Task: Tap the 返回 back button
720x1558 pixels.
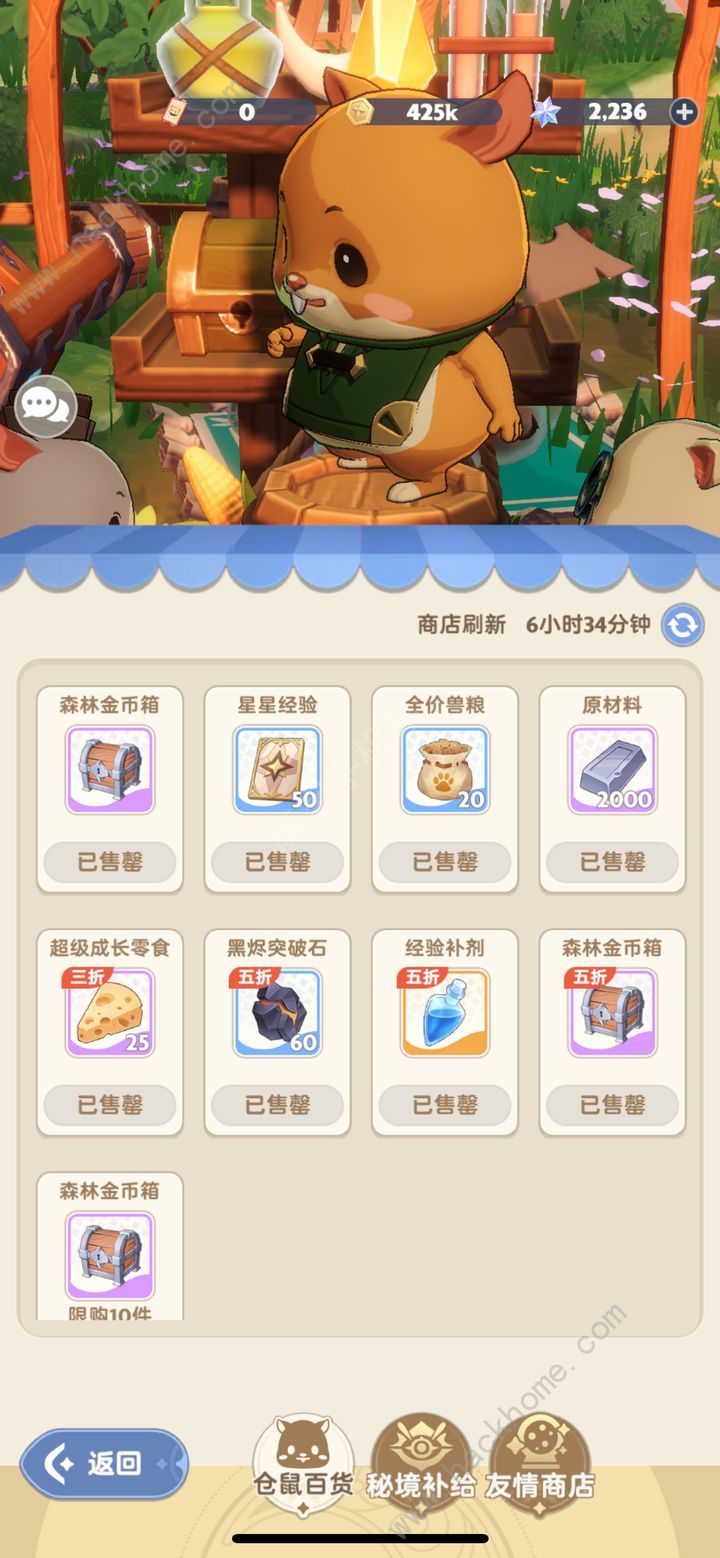Action: tap(104, 1464)
